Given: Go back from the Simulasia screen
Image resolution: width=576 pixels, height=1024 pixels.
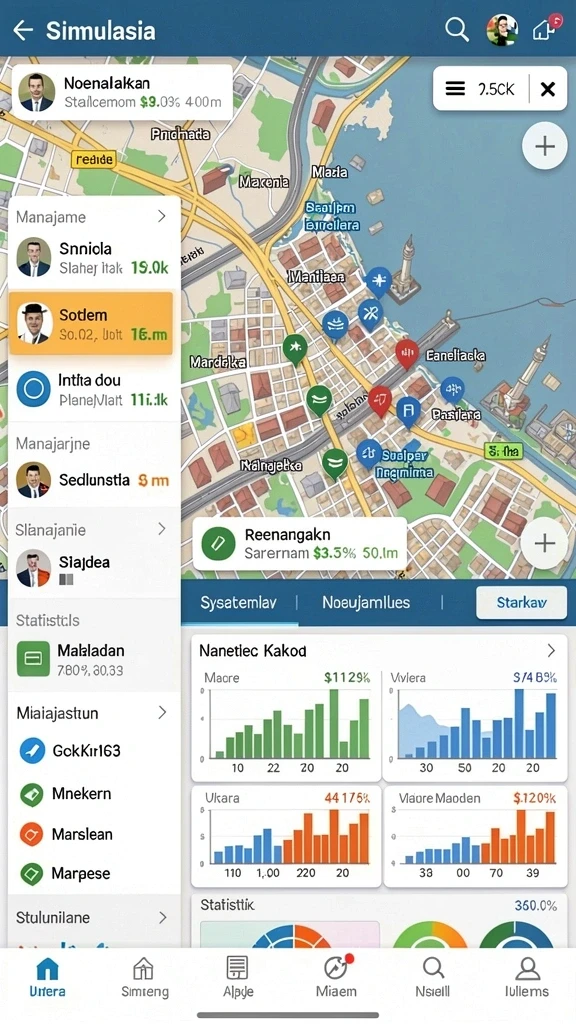Looking at the screenshot, I should point(24,30).
